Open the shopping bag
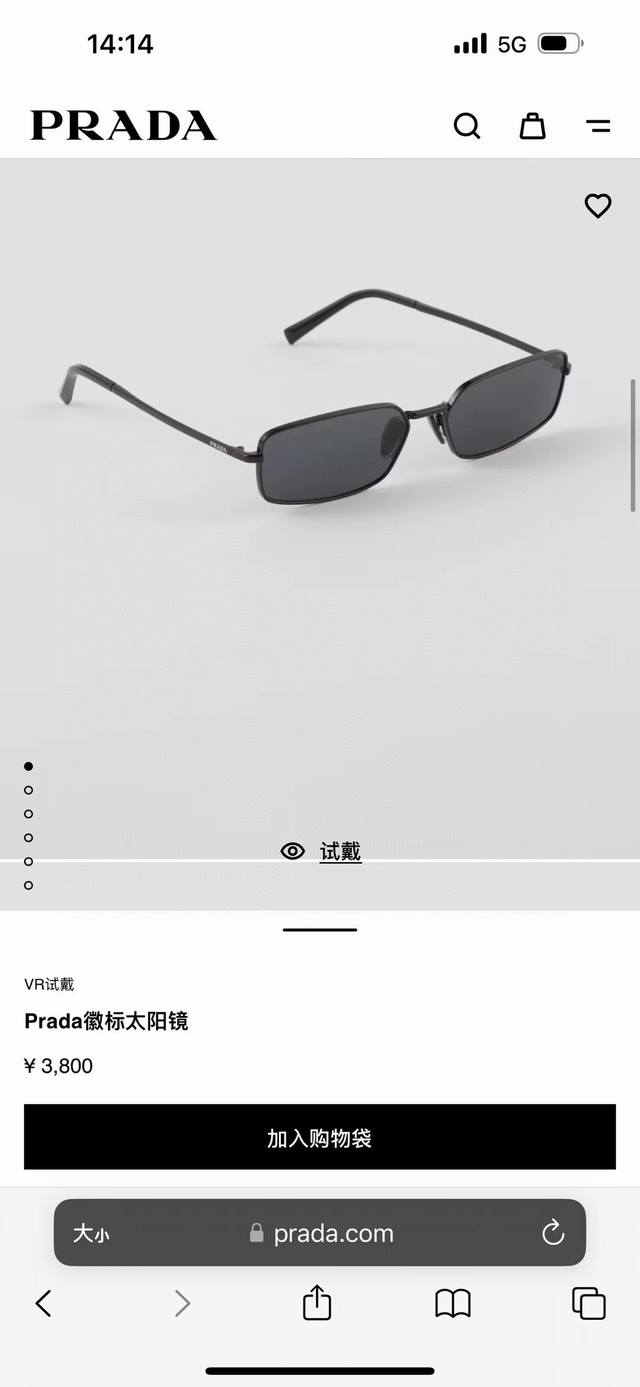640x1387 pixels. [532, 126]
